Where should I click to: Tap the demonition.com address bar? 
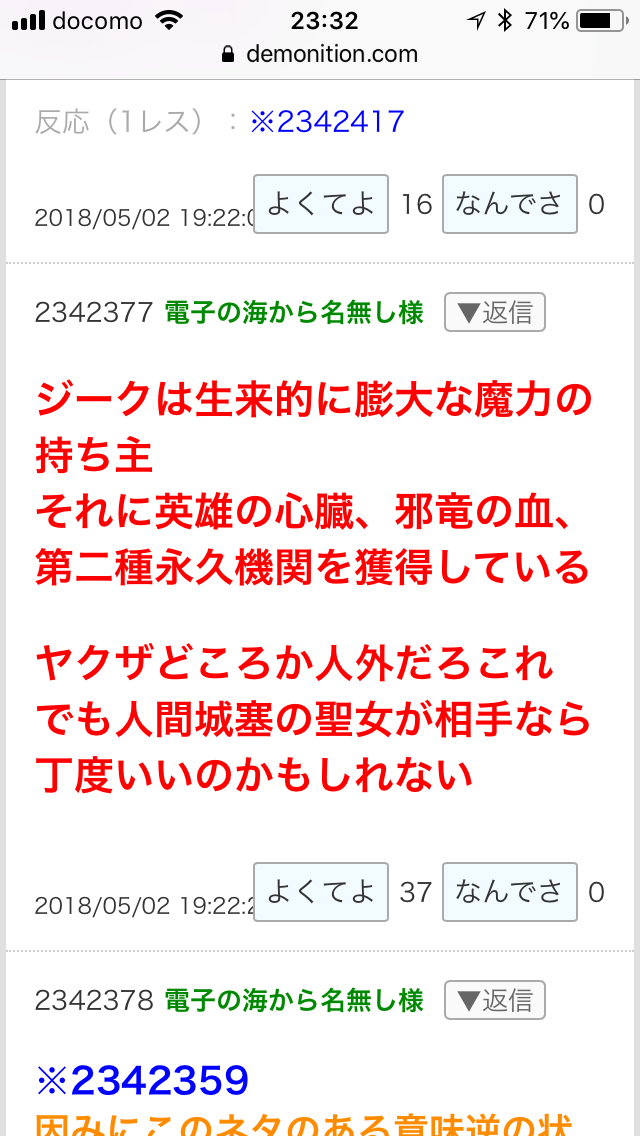click(x=320, y=54)
